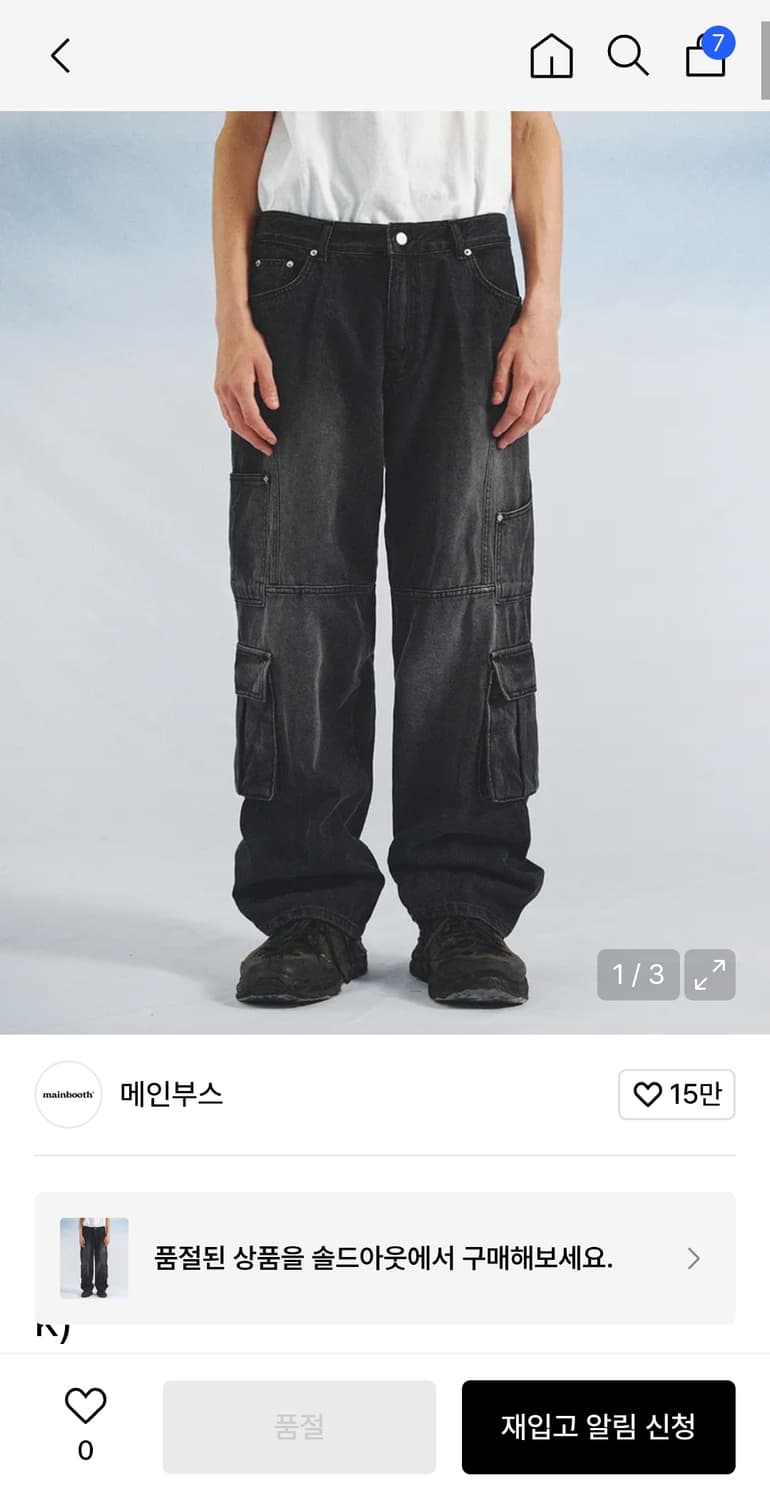Open the banner text about 솔드아웃 purchasing

(x=385, y=1258)
